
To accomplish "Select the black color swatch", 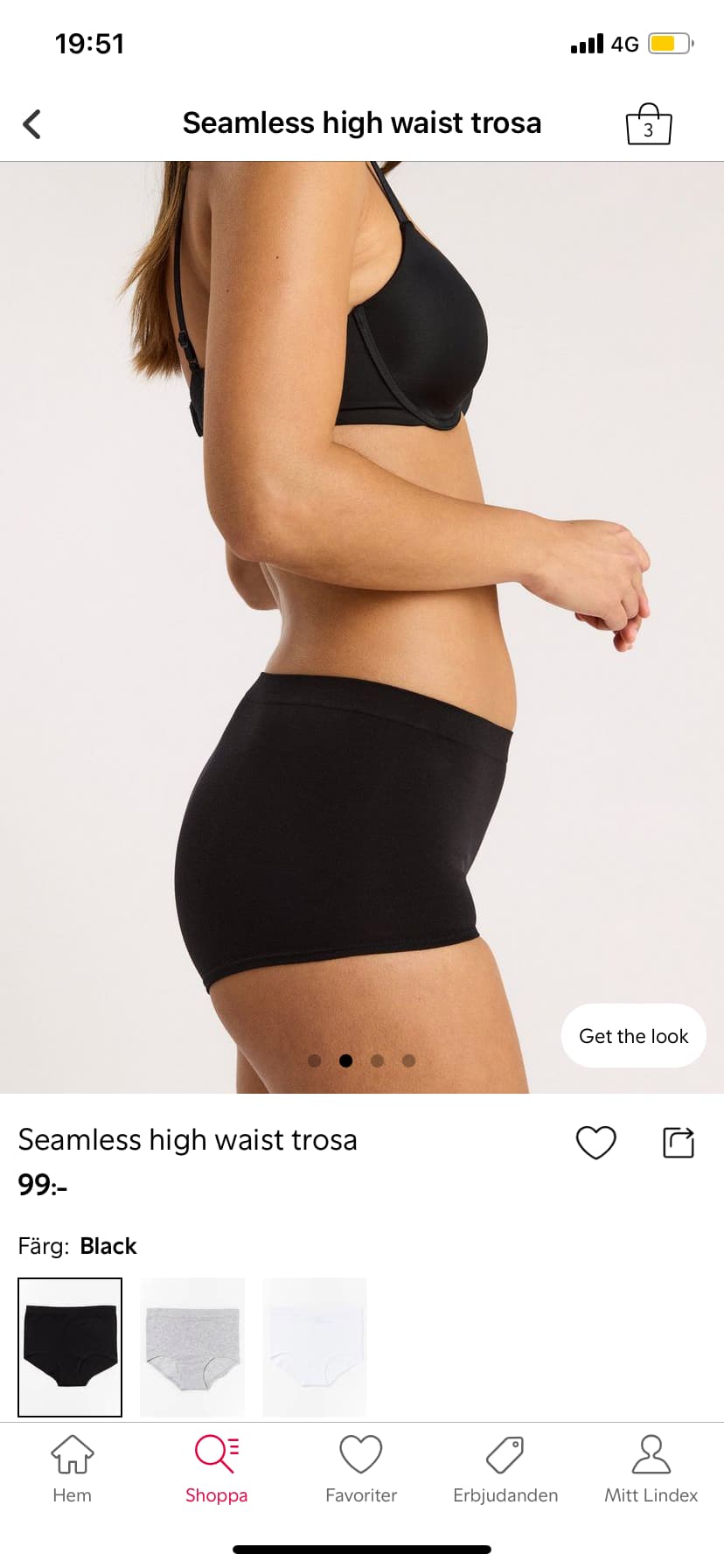I will tap(70, 1347).
